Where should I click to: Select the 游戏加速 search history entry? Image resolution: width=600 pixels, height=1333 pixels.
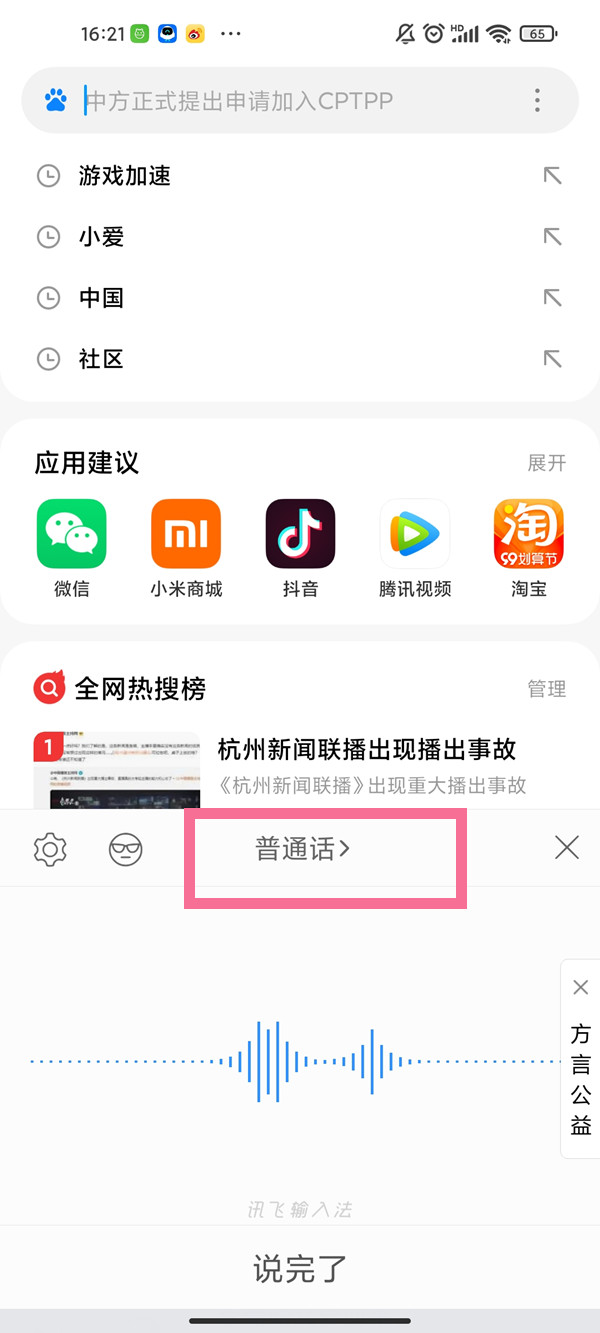tap(125, 176)
